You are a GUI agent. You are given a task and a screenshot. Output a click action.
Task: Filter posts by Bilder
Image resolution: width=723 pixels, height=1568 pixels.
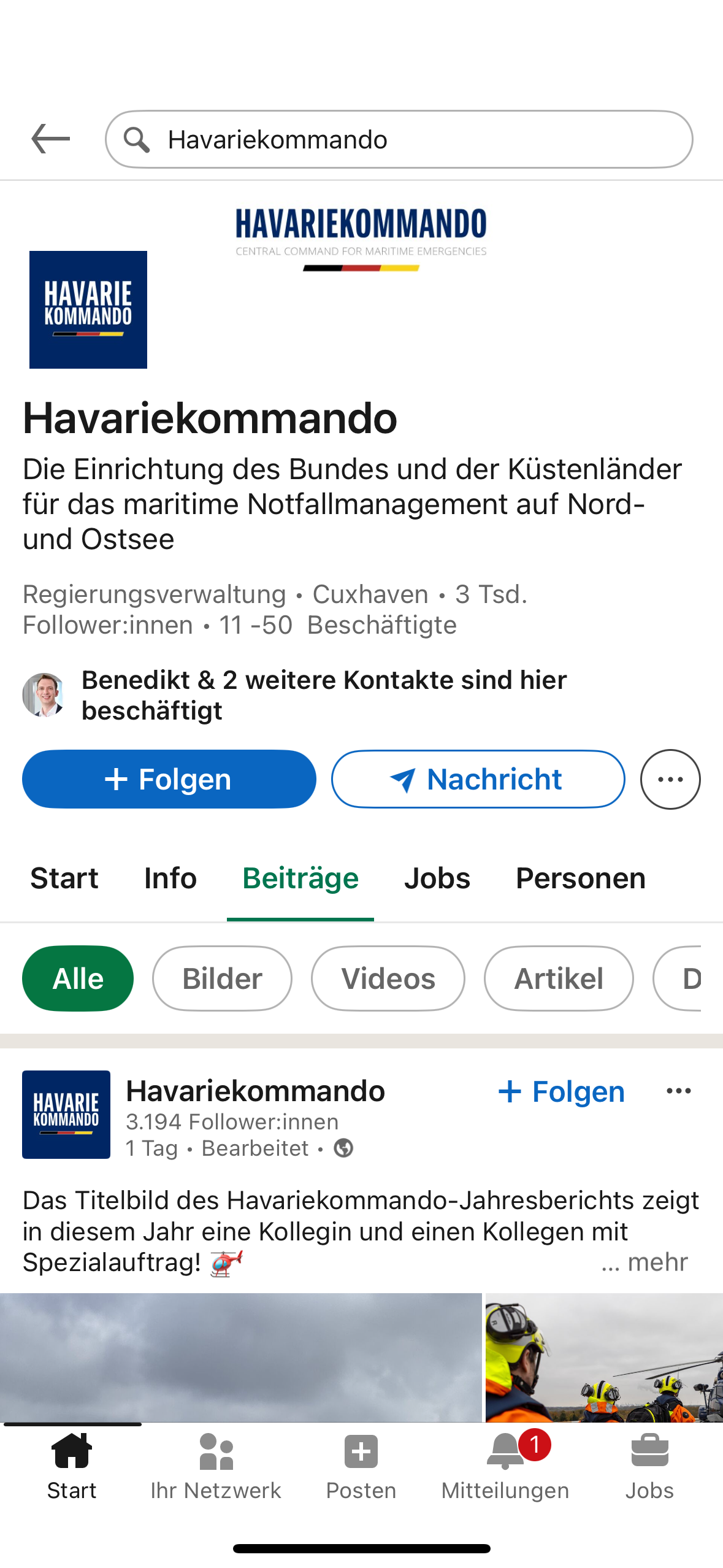click(222, 978)
